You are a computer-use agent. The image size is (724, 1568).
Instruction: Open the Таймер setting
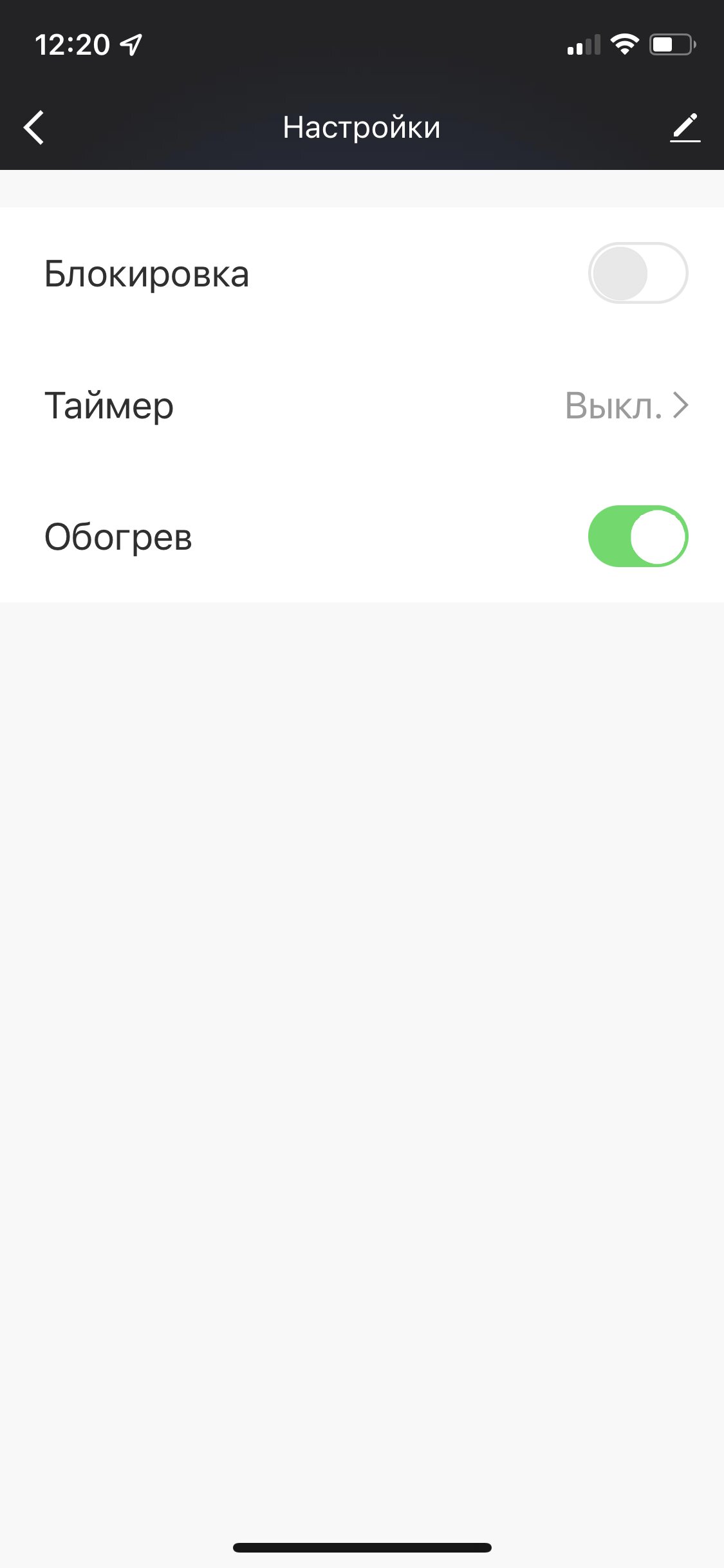coord(362,406)
